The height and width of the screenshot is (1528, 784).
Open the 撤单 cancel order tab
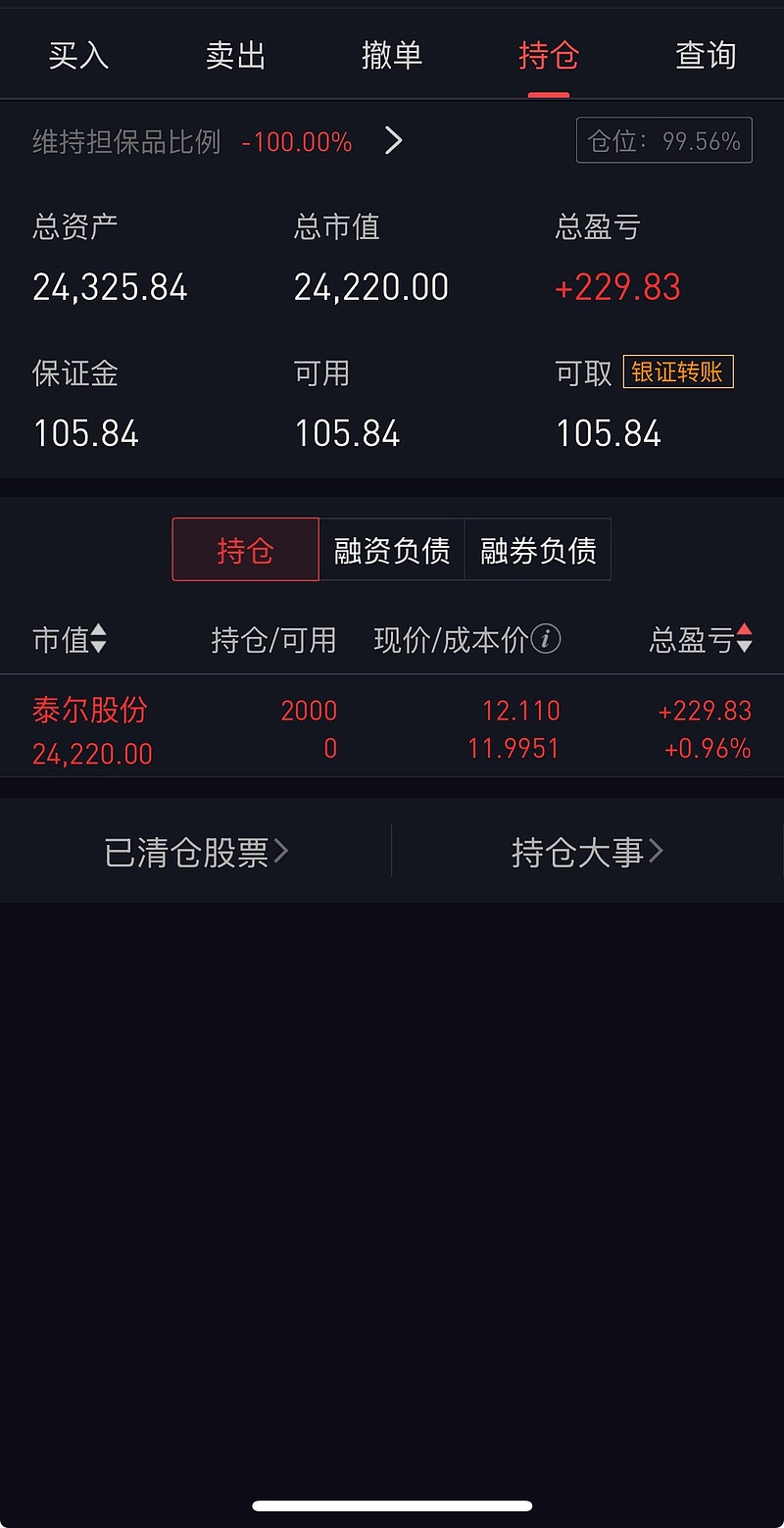pyautogui.click(x=392, y=56)
